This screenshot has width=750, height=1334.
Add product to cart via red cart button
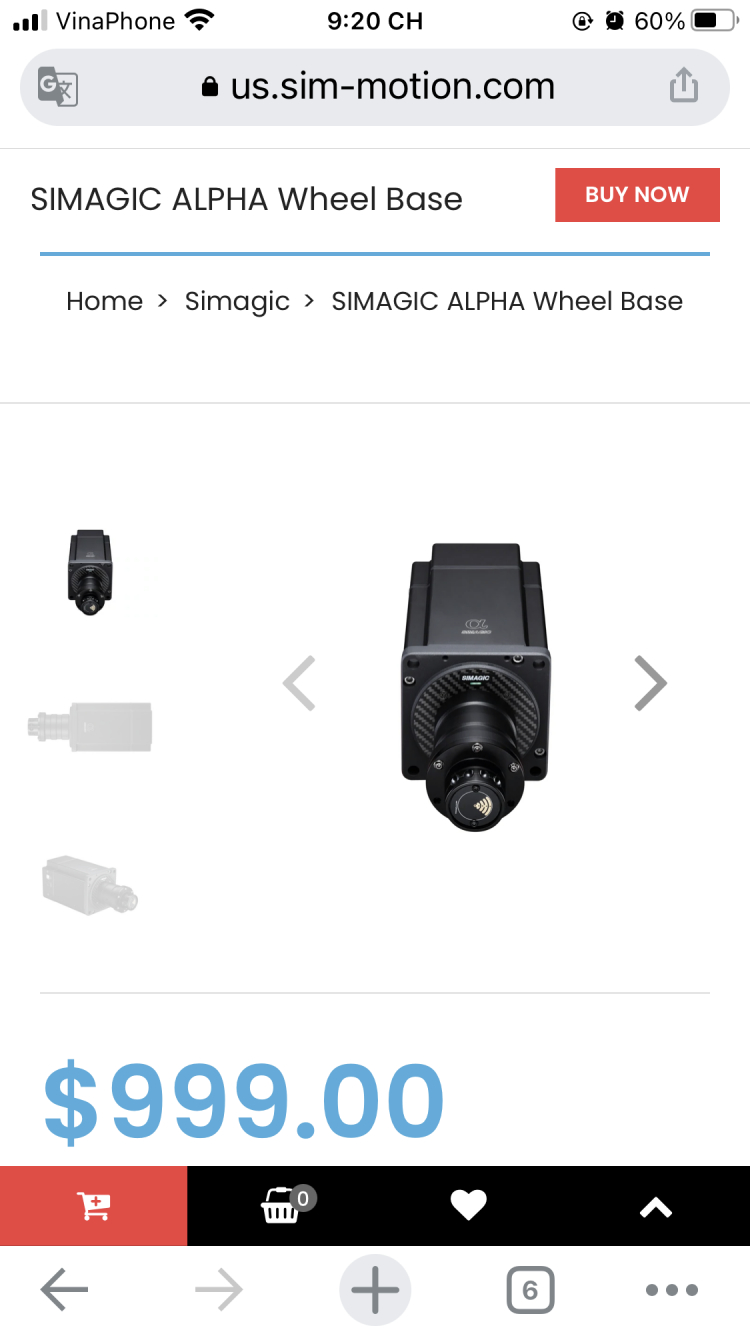click(x=93, y=1206)
